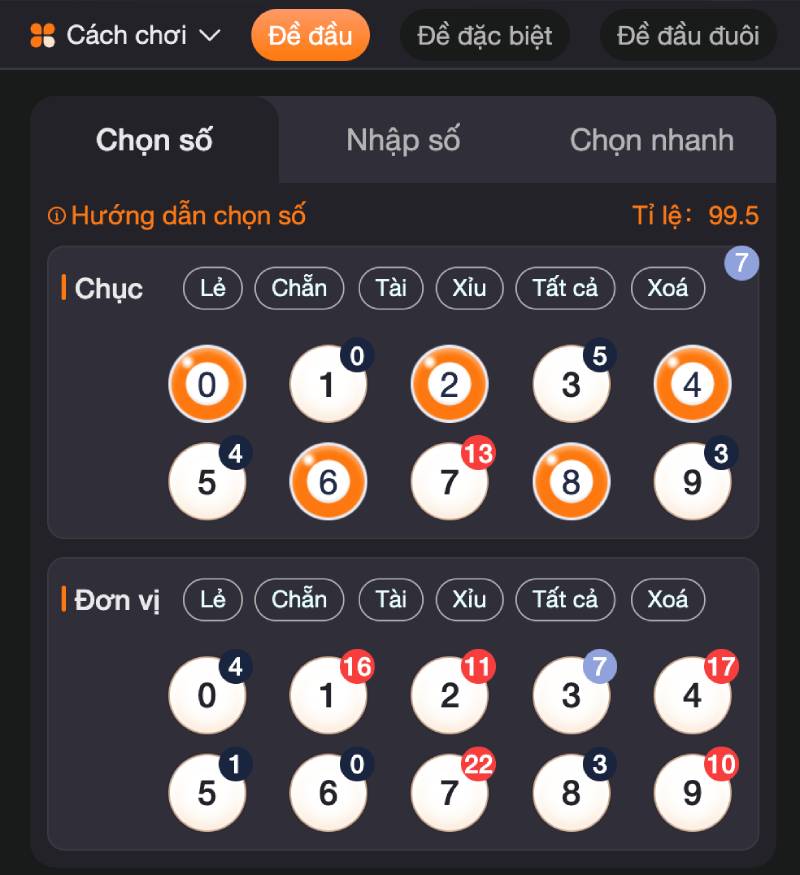Pick ball 7 in the Đơn vị grid

pos(449,794)
